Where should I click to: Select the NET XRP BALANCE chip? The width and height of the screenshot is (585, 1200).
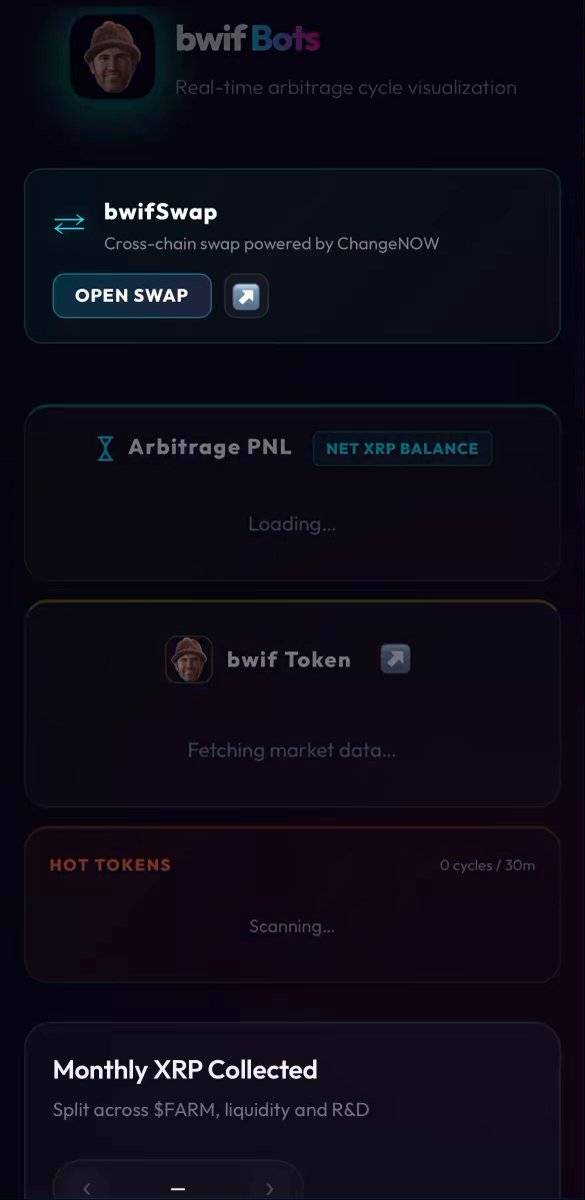click(402, 449)
